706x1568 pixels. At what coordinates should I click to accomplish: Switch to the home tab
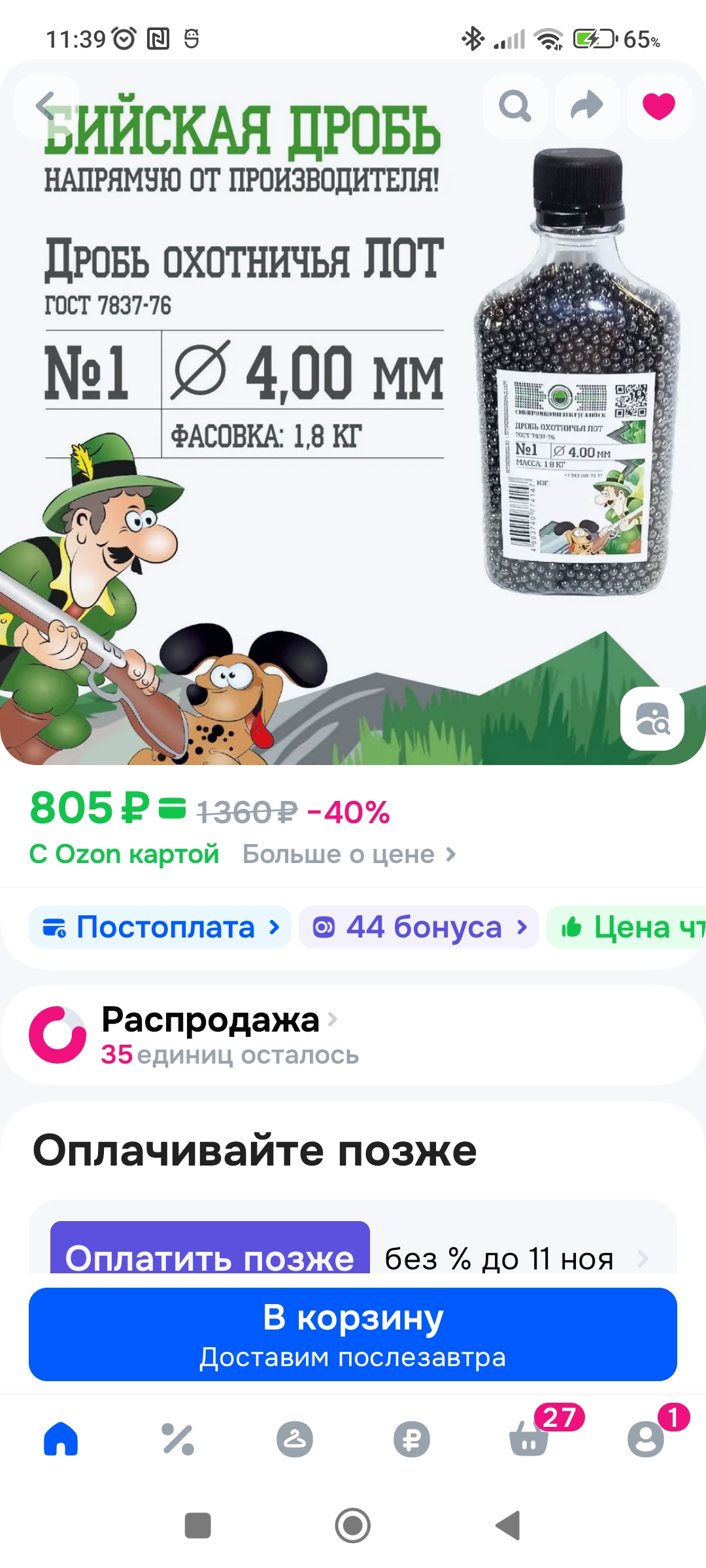click(x=61, y=1439)
